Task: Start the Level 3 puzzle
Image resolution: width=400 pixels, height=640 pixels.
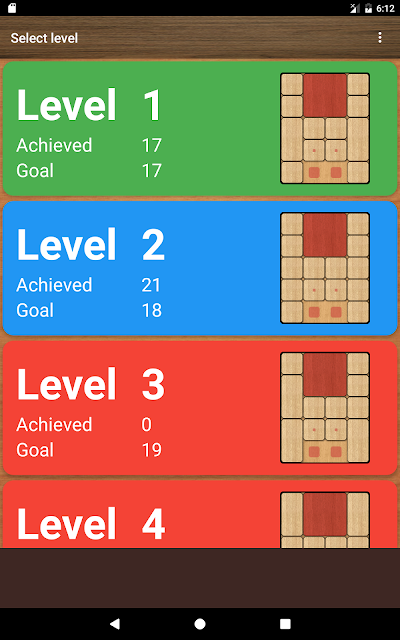Action: click(200, 408)
